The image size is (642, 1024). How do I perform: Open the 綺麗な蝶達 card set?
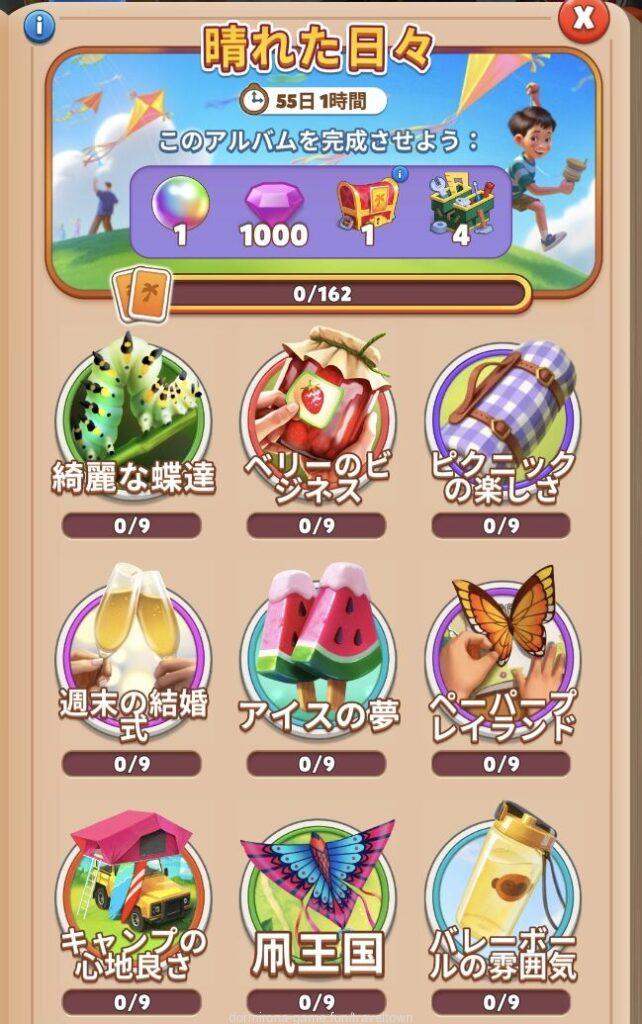pos(131,420)
